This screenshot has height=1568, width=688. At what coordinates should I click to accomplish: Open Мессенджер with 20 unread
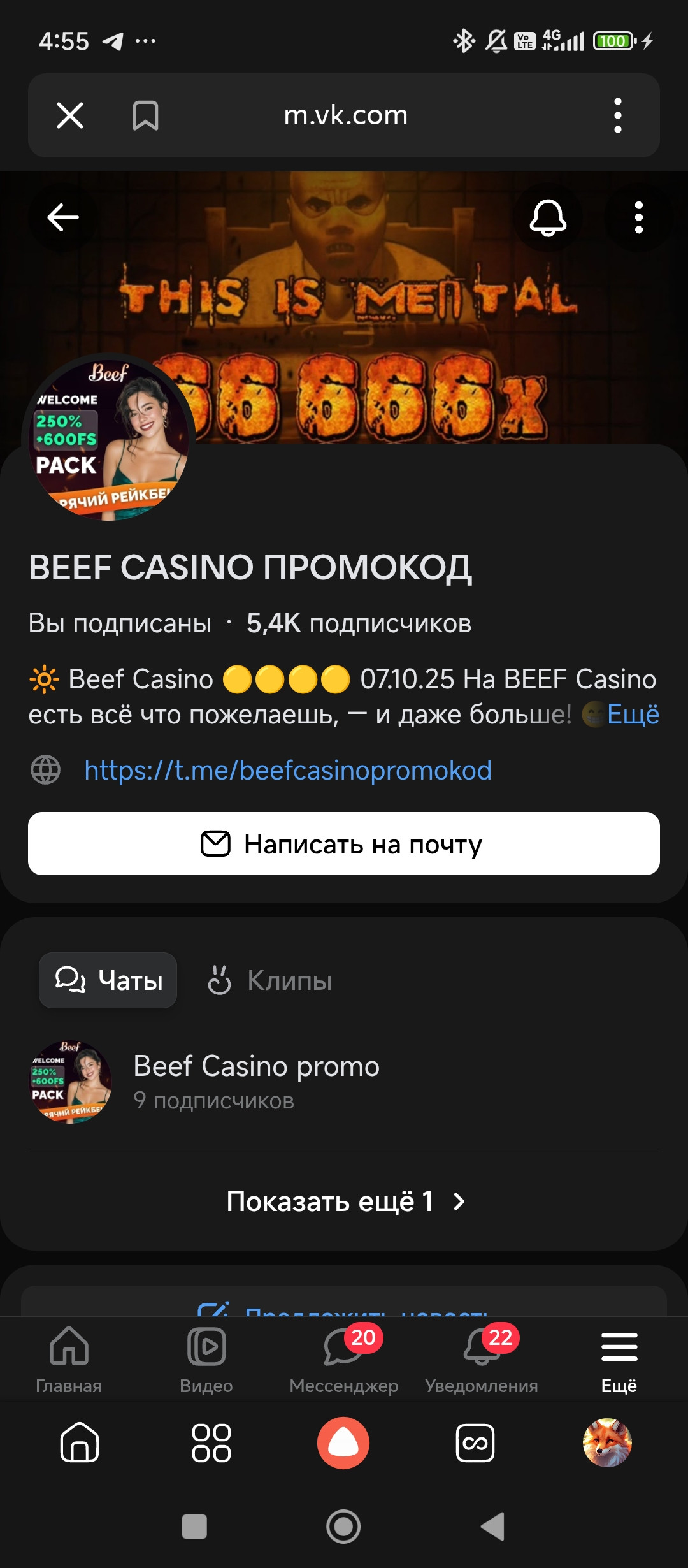[x=344, y=1358]
